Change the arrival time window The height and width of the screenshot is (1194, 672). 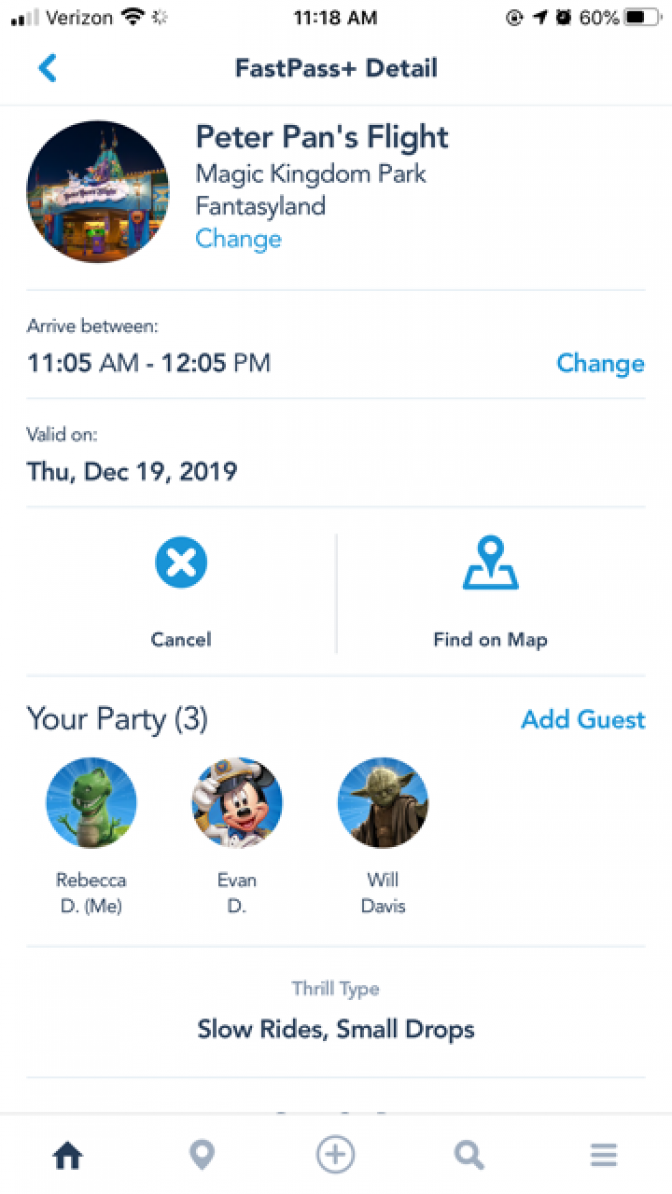600,363
